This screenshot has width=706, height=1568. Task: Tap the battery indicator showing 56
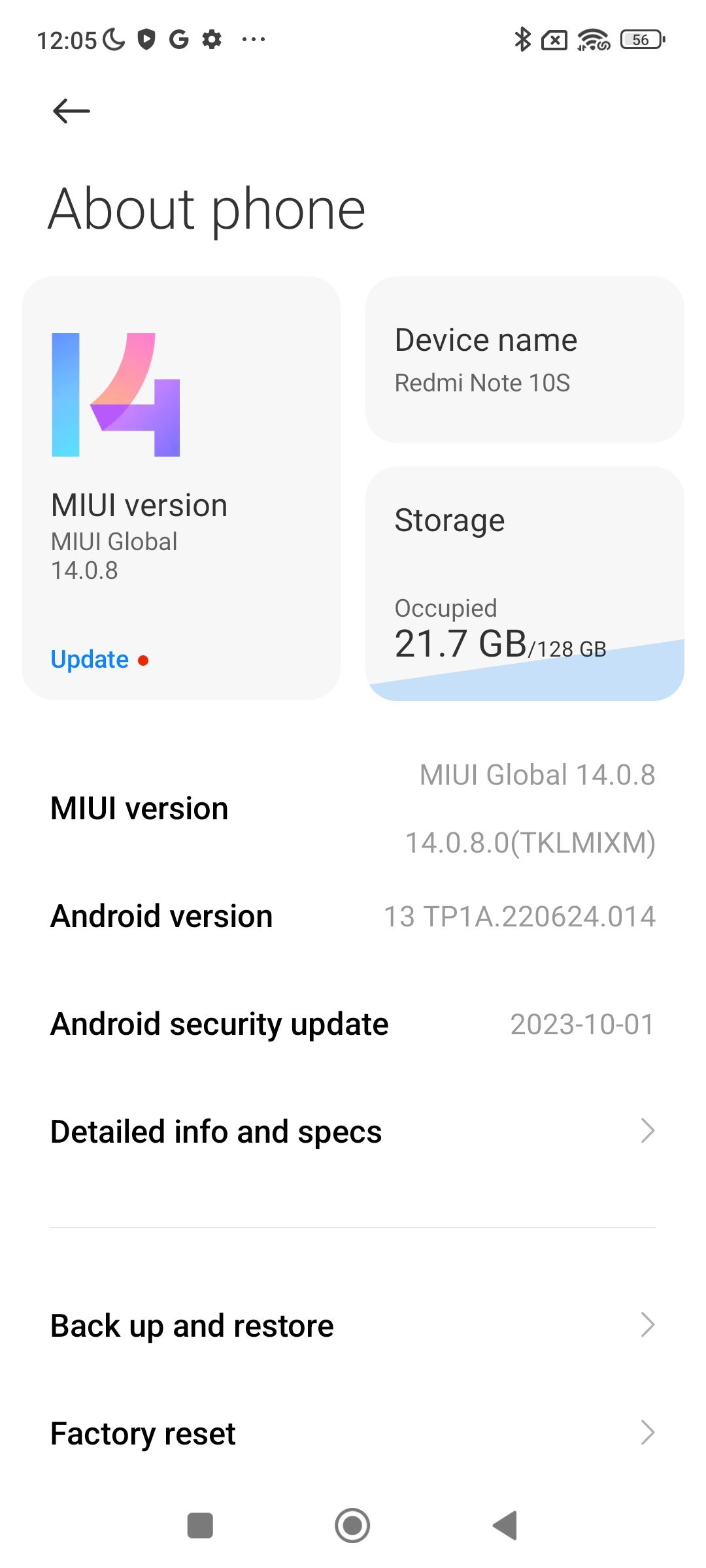(x=639, y=41)
